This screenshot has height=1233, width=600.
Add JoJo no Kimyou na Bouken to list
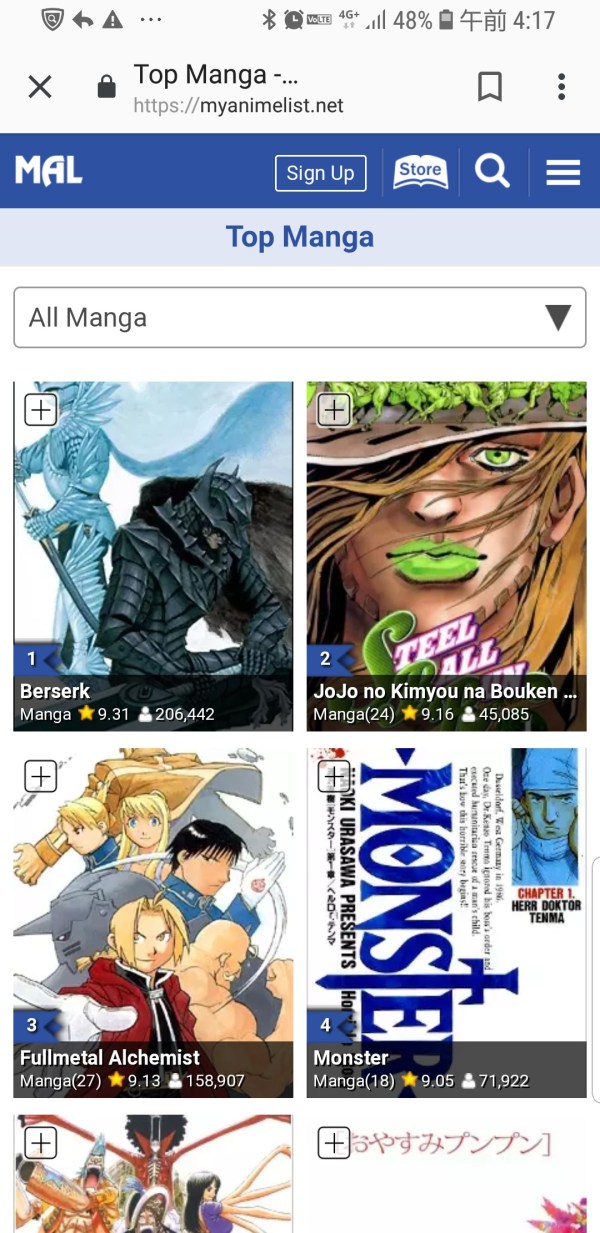point(333,410)
